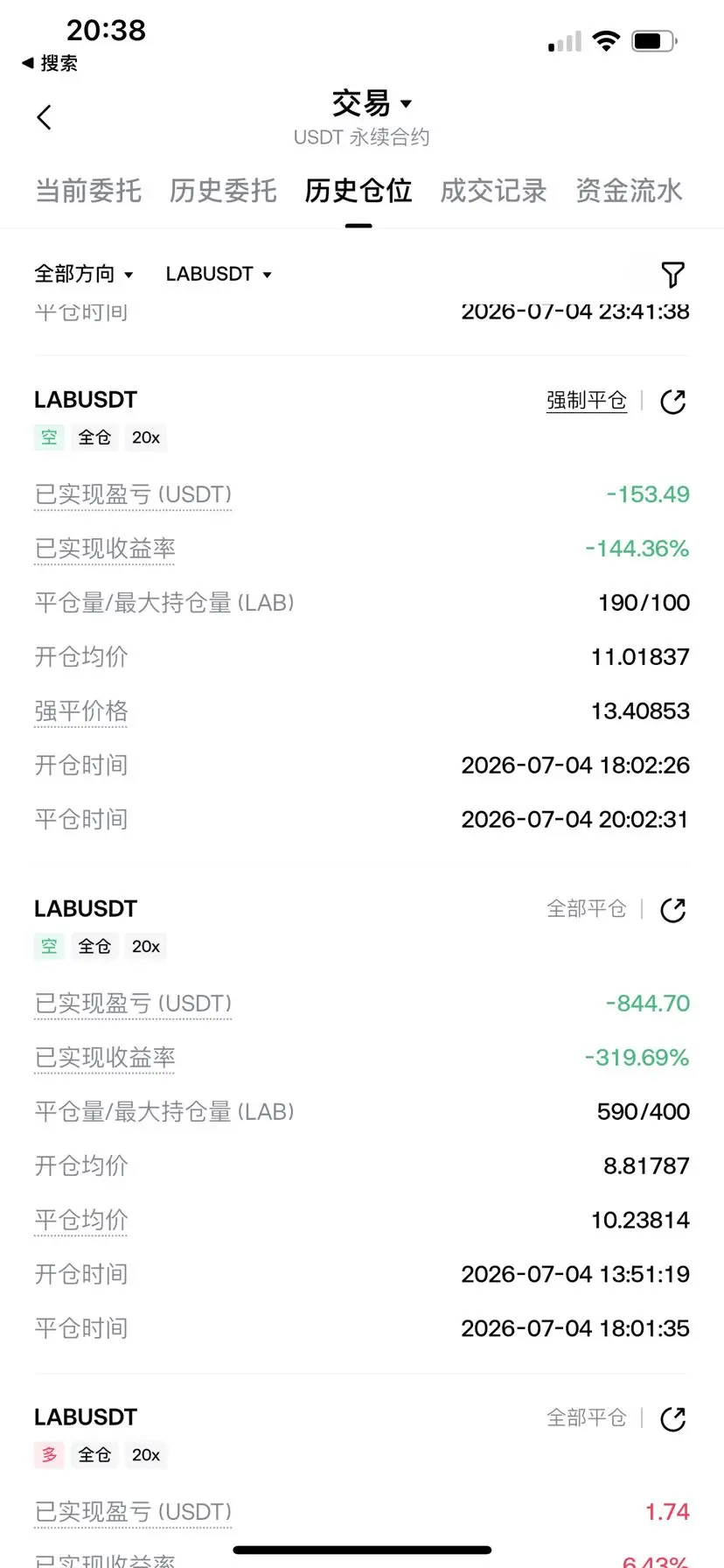Return to 搜索 via status bar link
This screenshot has width=724, height=1568.
tap(50, 63)
